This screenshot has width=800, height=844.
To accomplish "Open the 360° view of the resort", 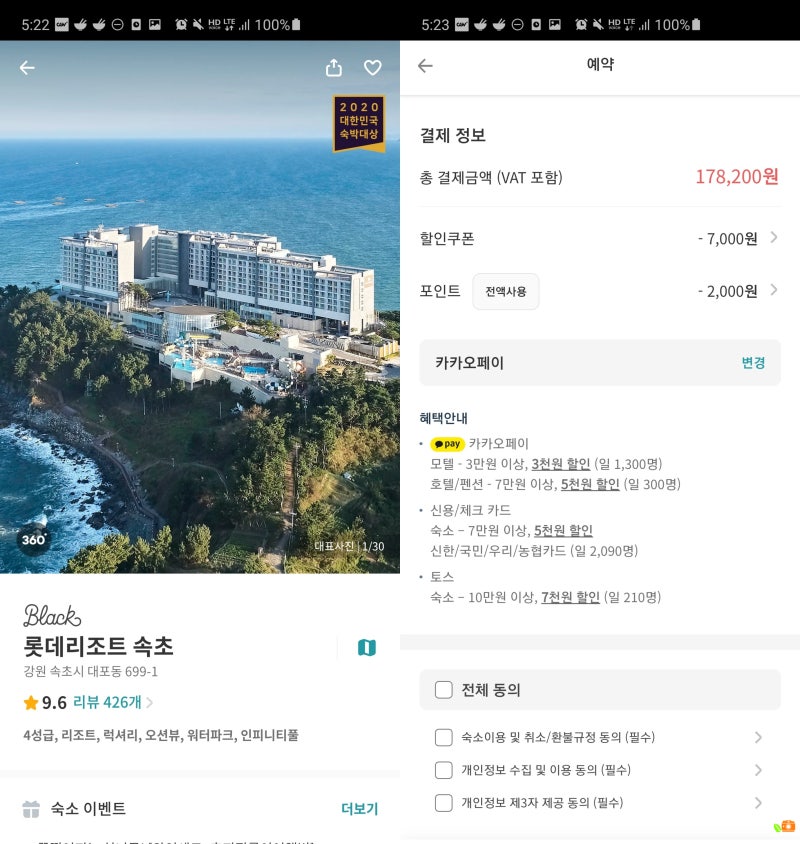I will click(33, 539).
